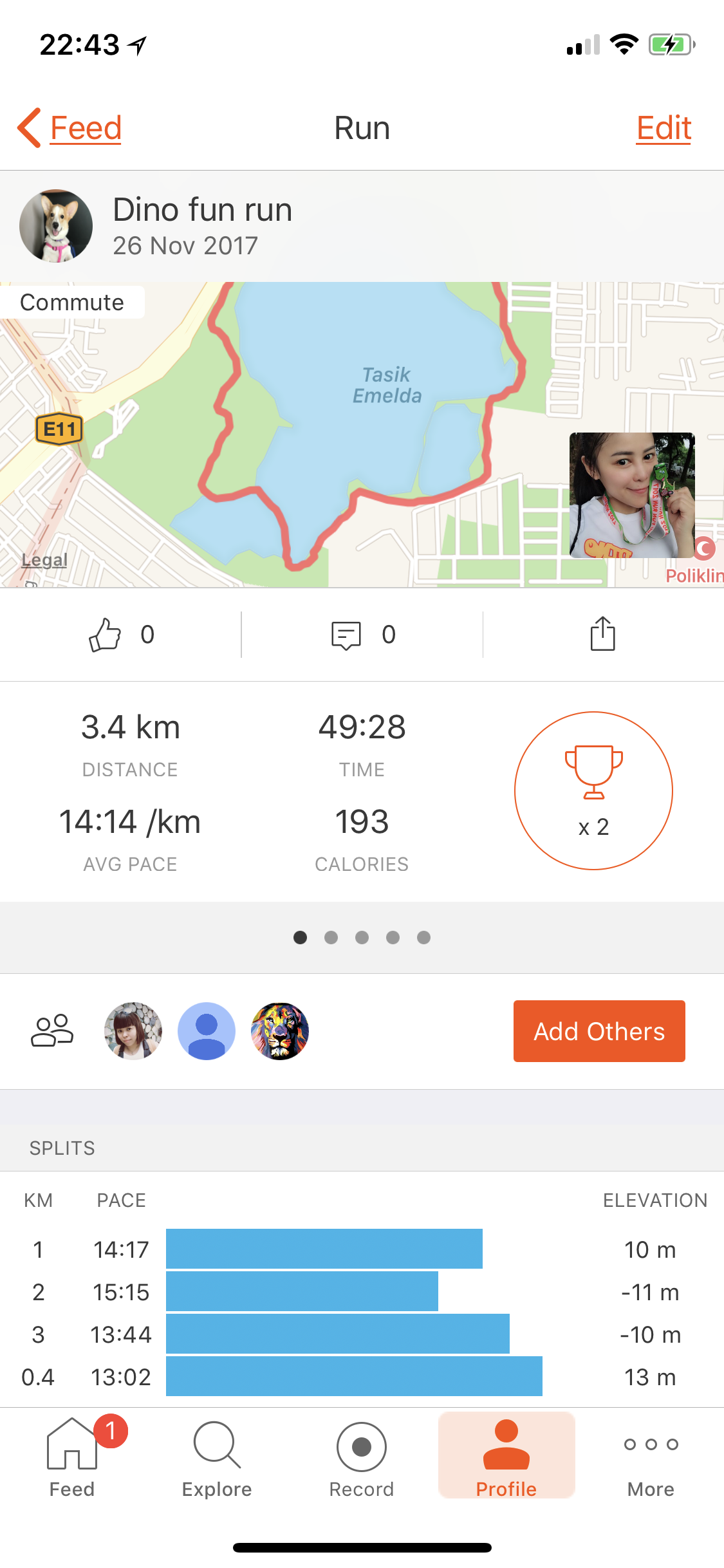Go back to the Feed

(x=70, y=127)
